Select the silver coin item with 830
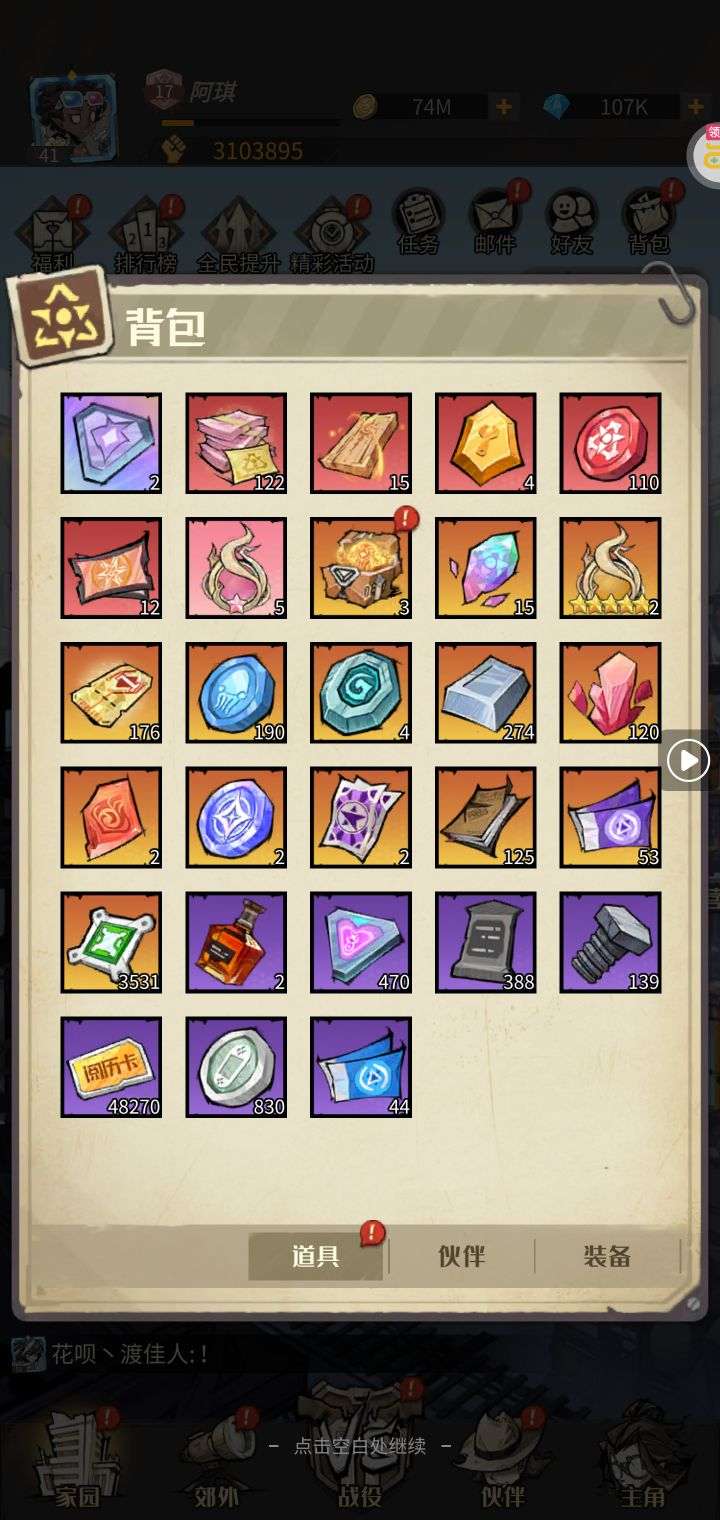The image size is (720, 1520). click(x=236, y=1067)
